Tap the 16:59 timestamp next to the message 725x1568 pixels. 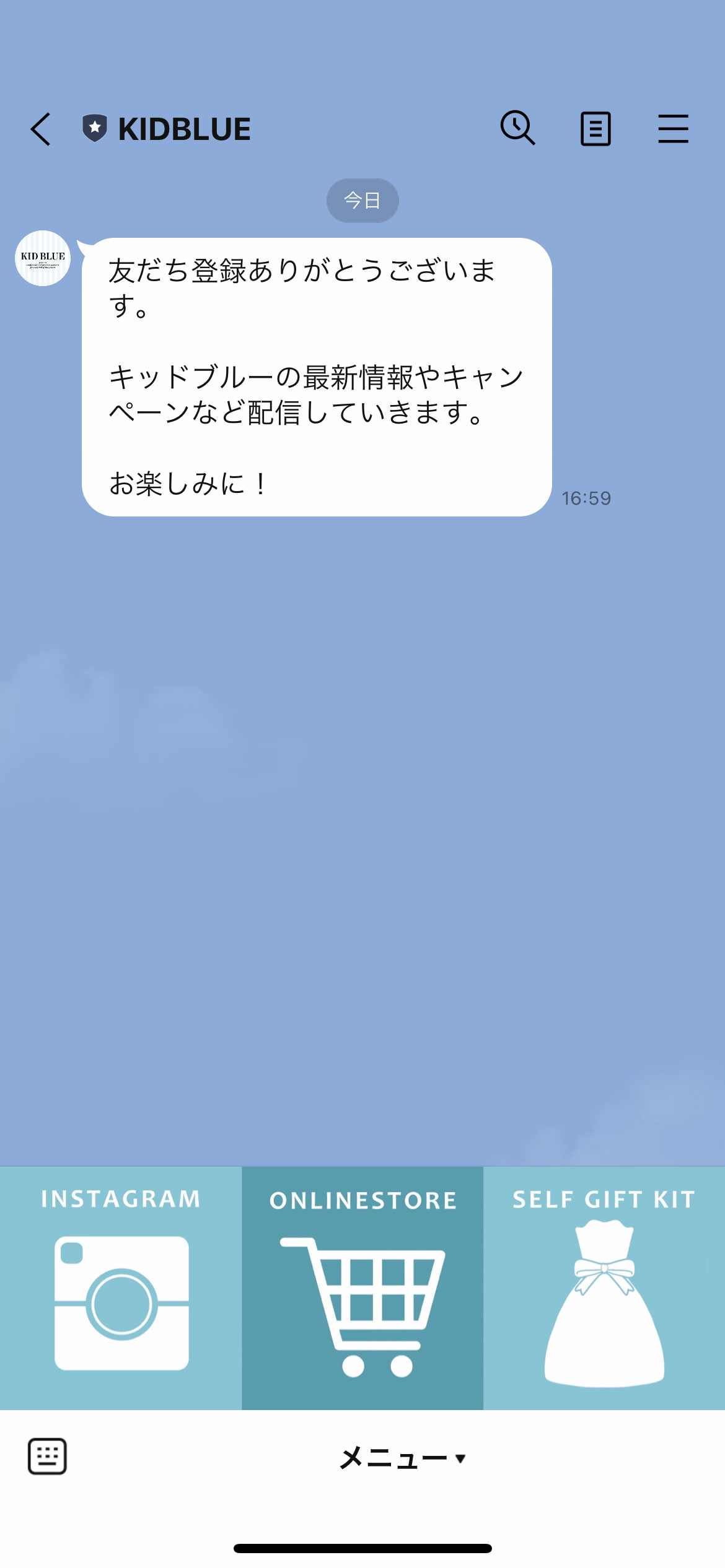pos(586,497)
